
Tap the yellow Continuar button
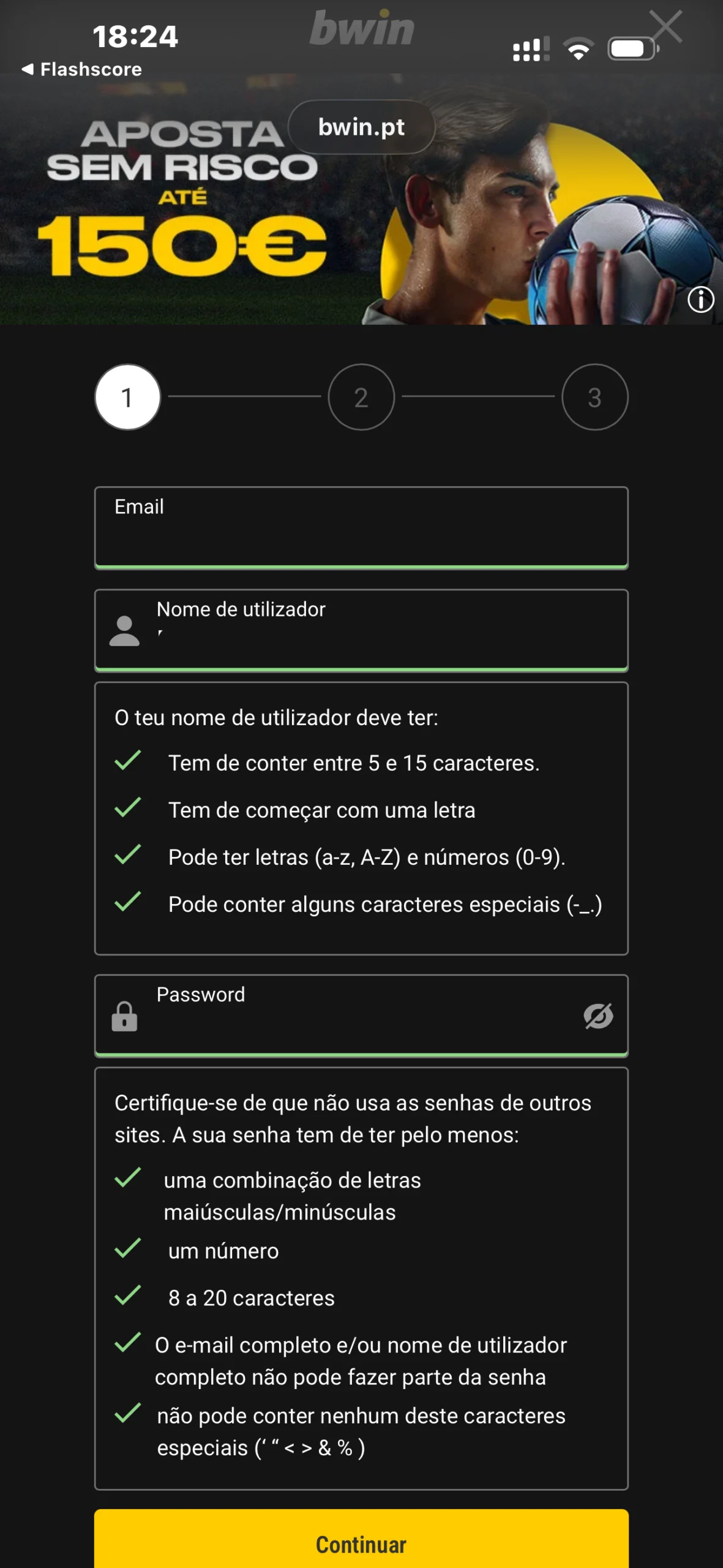(x=361, y=1543)
